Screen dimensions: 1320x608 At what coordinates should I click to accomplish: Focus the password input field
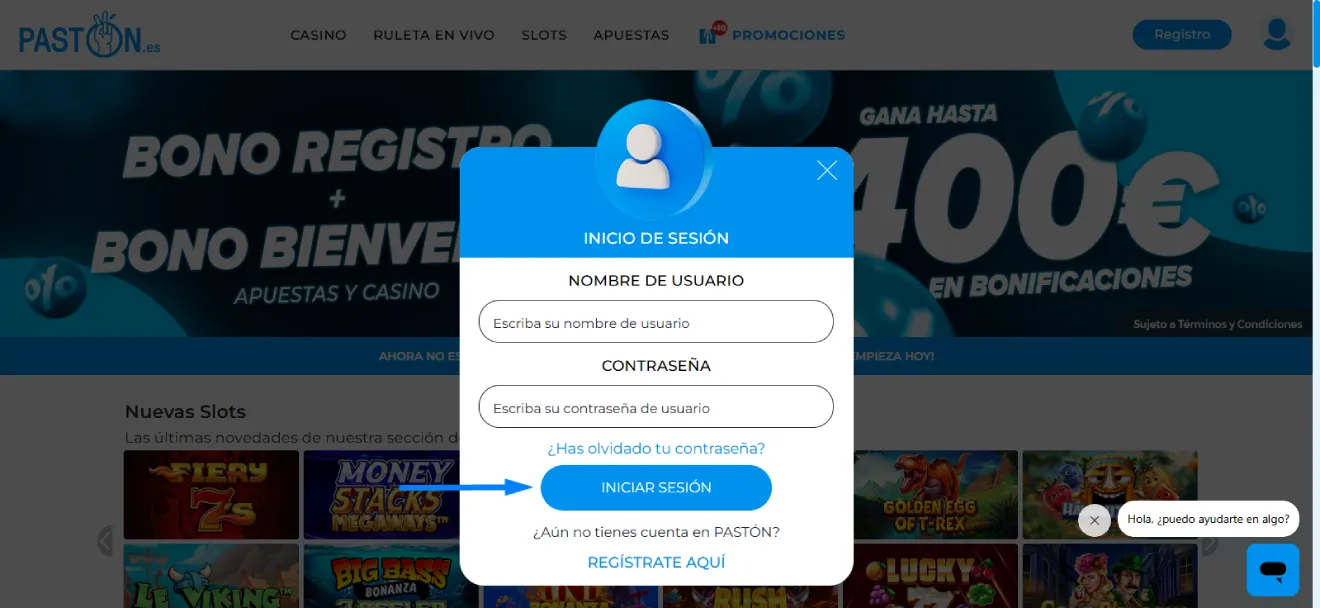[656, 408]
